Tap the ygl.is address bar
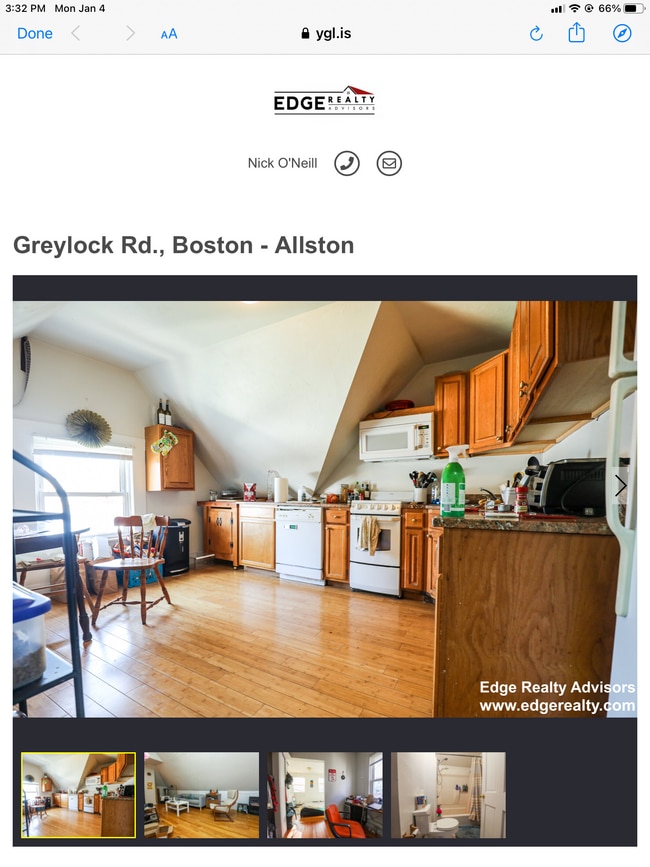Image resolution: width=650 pixels, height=867 pixels. [x=326, y=34]
